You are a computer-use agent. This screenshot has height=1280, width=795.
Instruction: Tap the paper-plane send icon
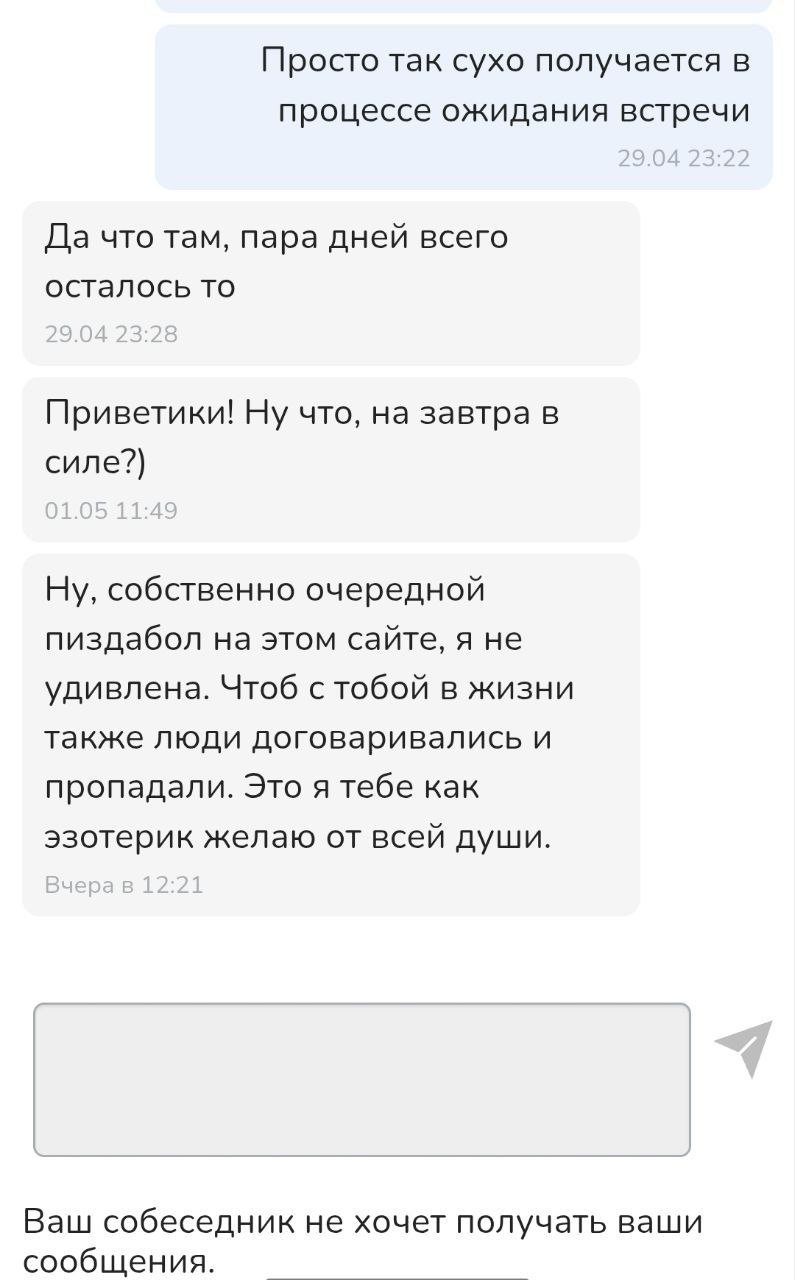745,1047
